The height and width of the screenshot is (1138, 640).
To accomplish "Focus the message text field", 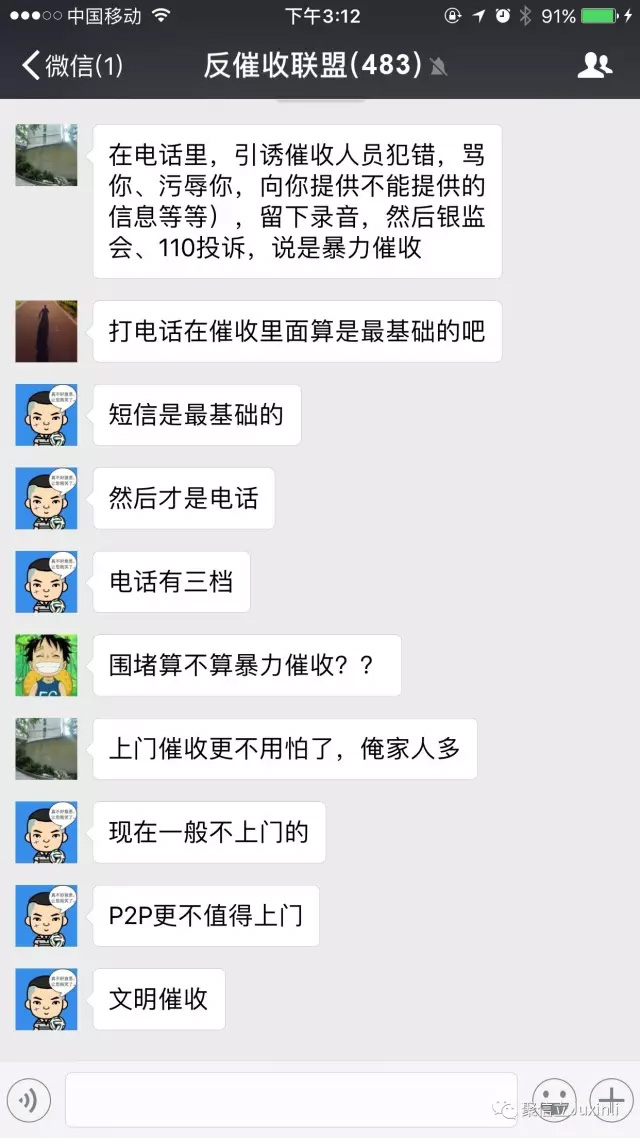I will (x=290, y=1100).
